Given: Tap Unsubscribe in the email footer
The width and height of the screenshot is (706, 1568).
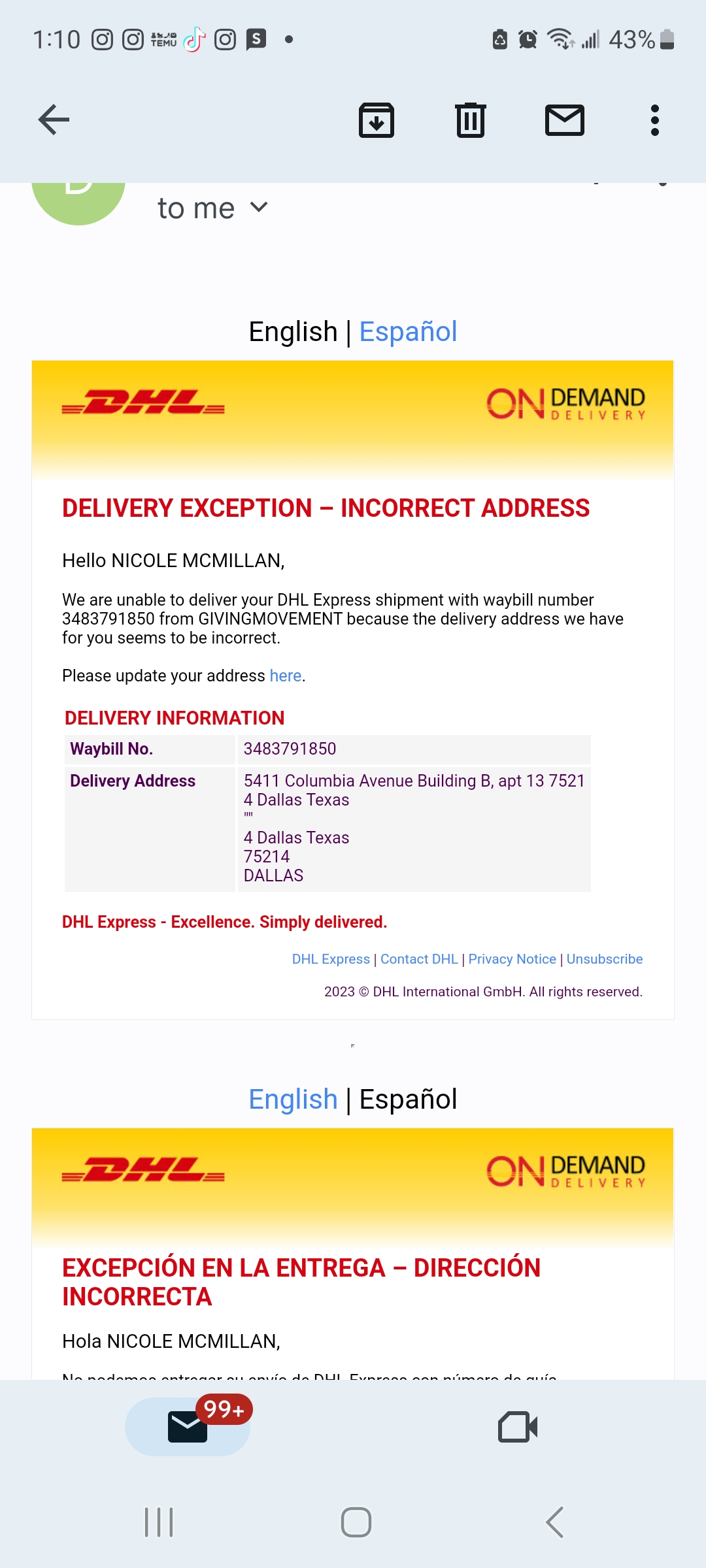Looking at the screenshot, I should point(604,959).
